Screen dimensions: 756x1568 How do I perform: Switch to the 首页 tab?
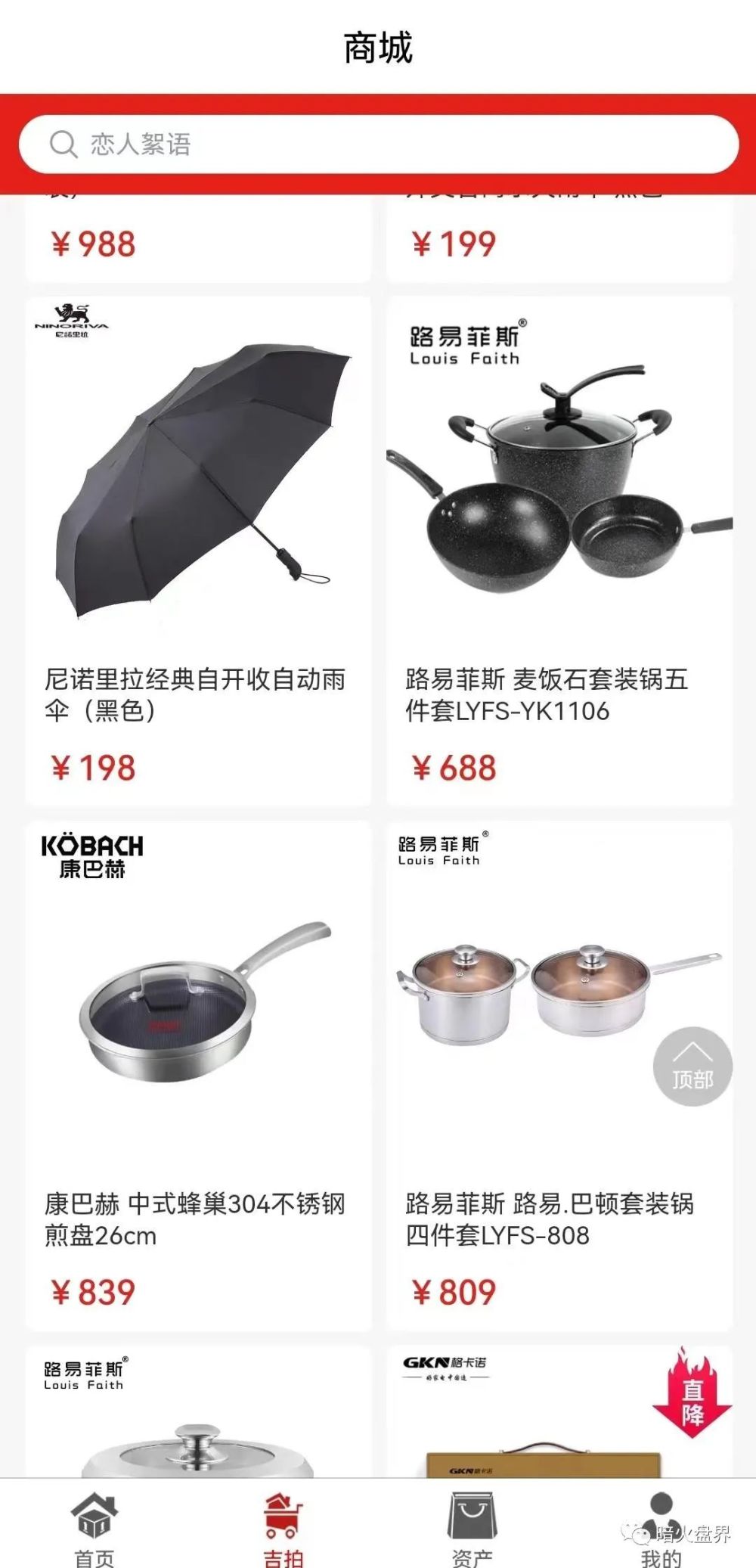pyautogui.click(x=94, y=1529)
